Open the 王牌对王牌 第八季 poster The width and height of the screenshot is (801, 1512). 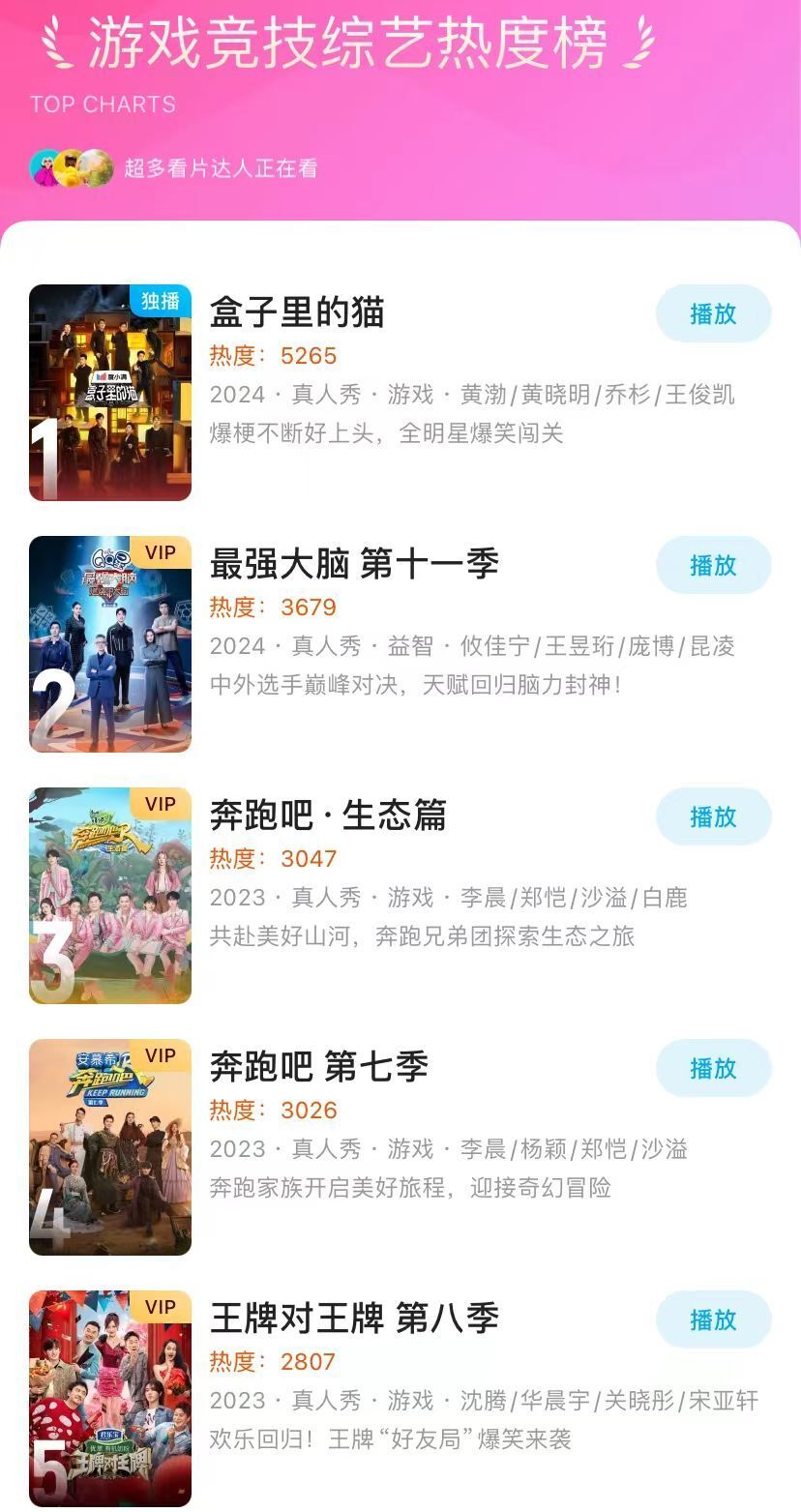110,1399
